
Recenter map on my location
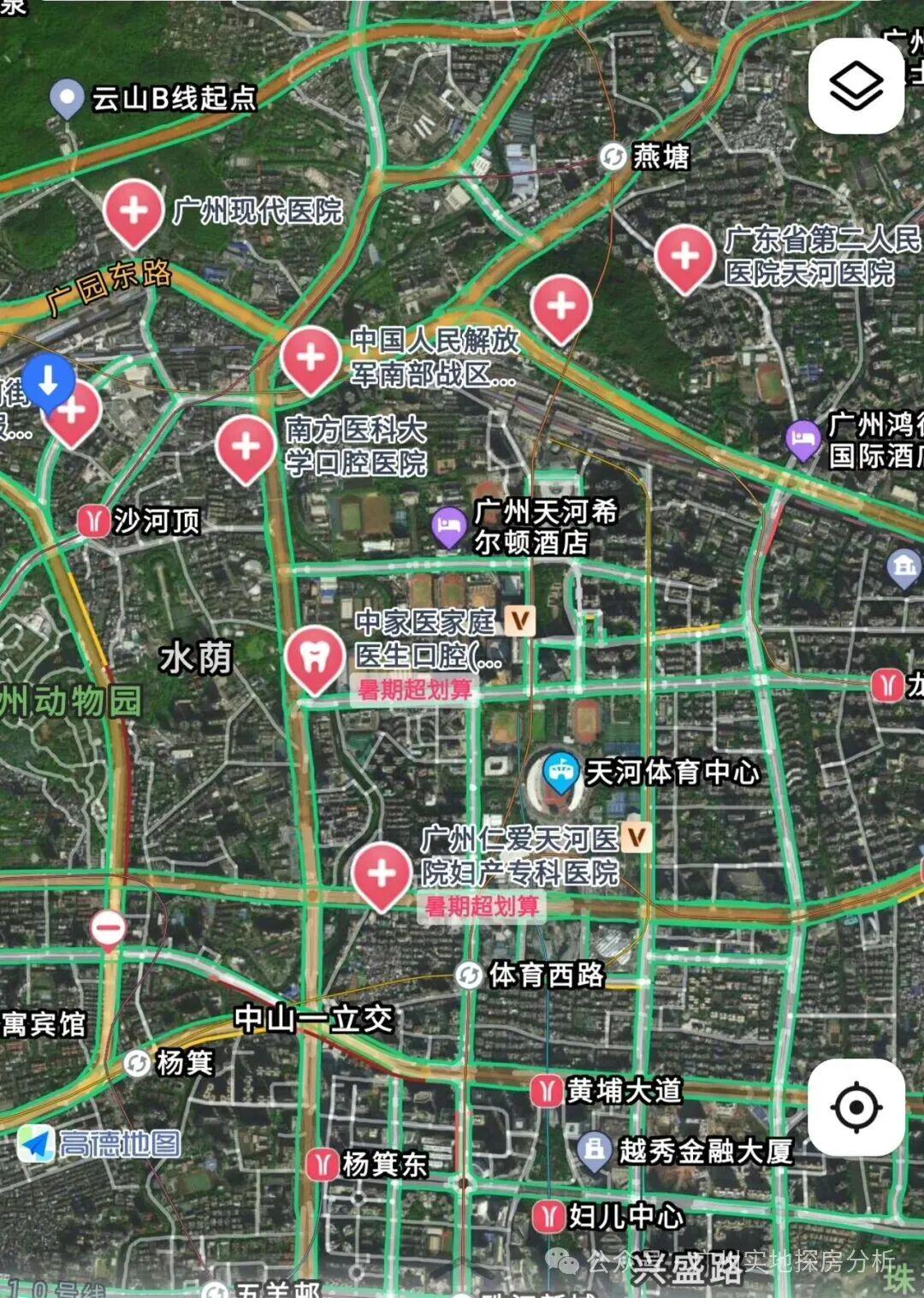pos(856,1107)
